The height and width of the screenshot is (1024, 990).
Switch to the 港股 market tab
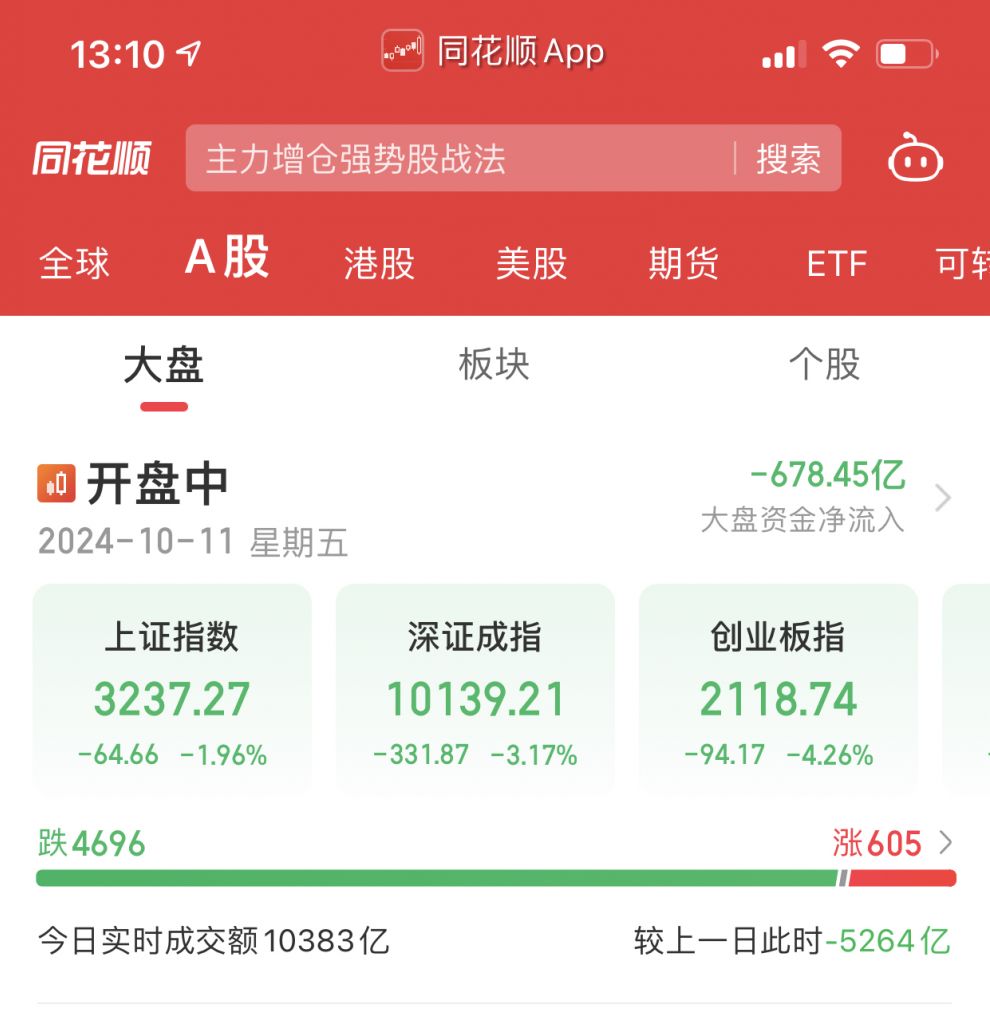click(377, 263)
